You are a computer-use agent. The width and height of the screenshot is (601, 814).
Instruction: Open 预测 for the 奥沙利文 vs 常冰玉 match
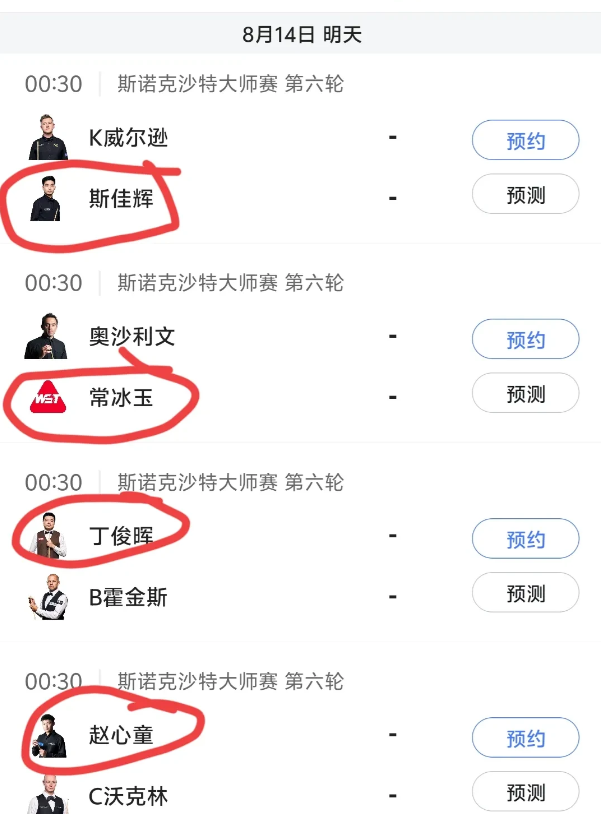(525, 394)
